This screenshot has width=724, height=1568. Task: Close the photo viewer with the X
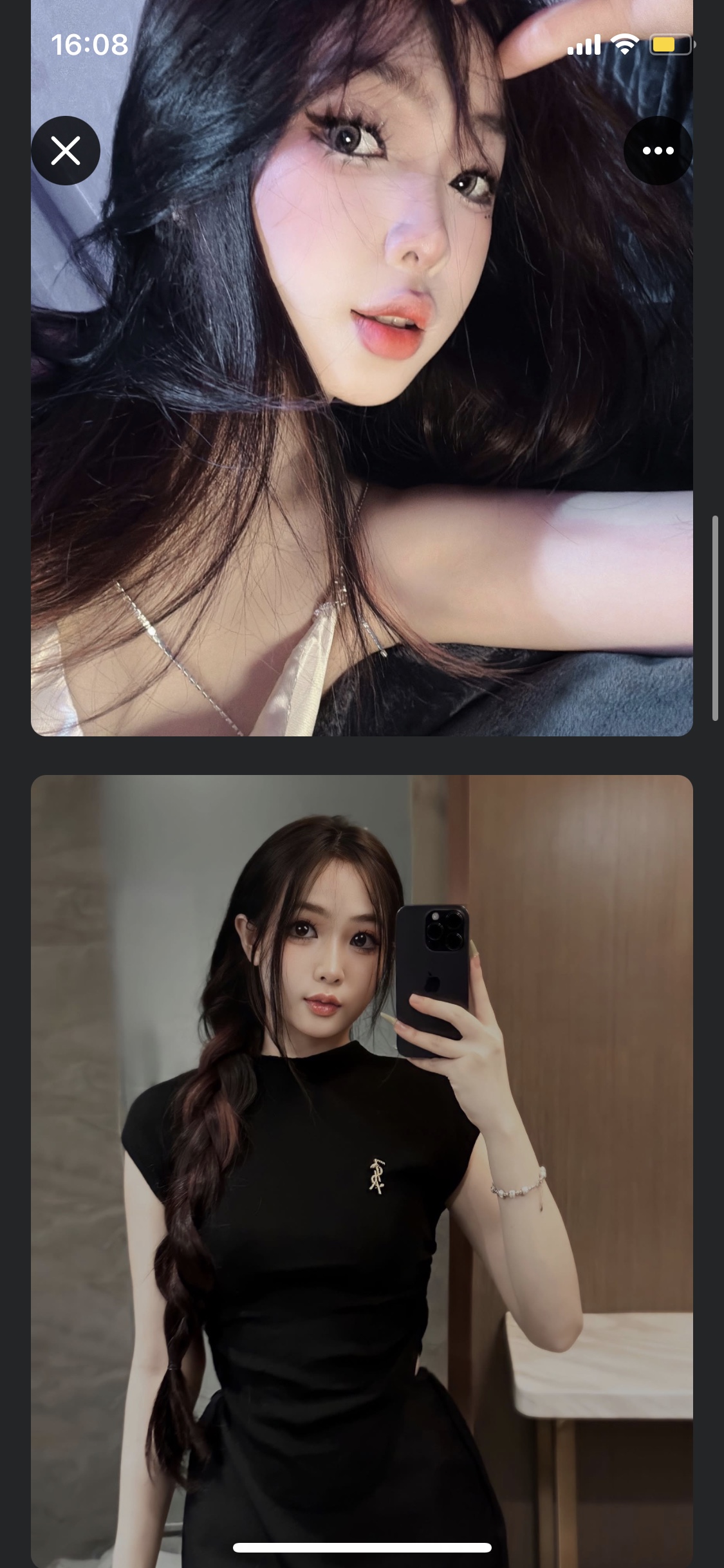point(66,151)
